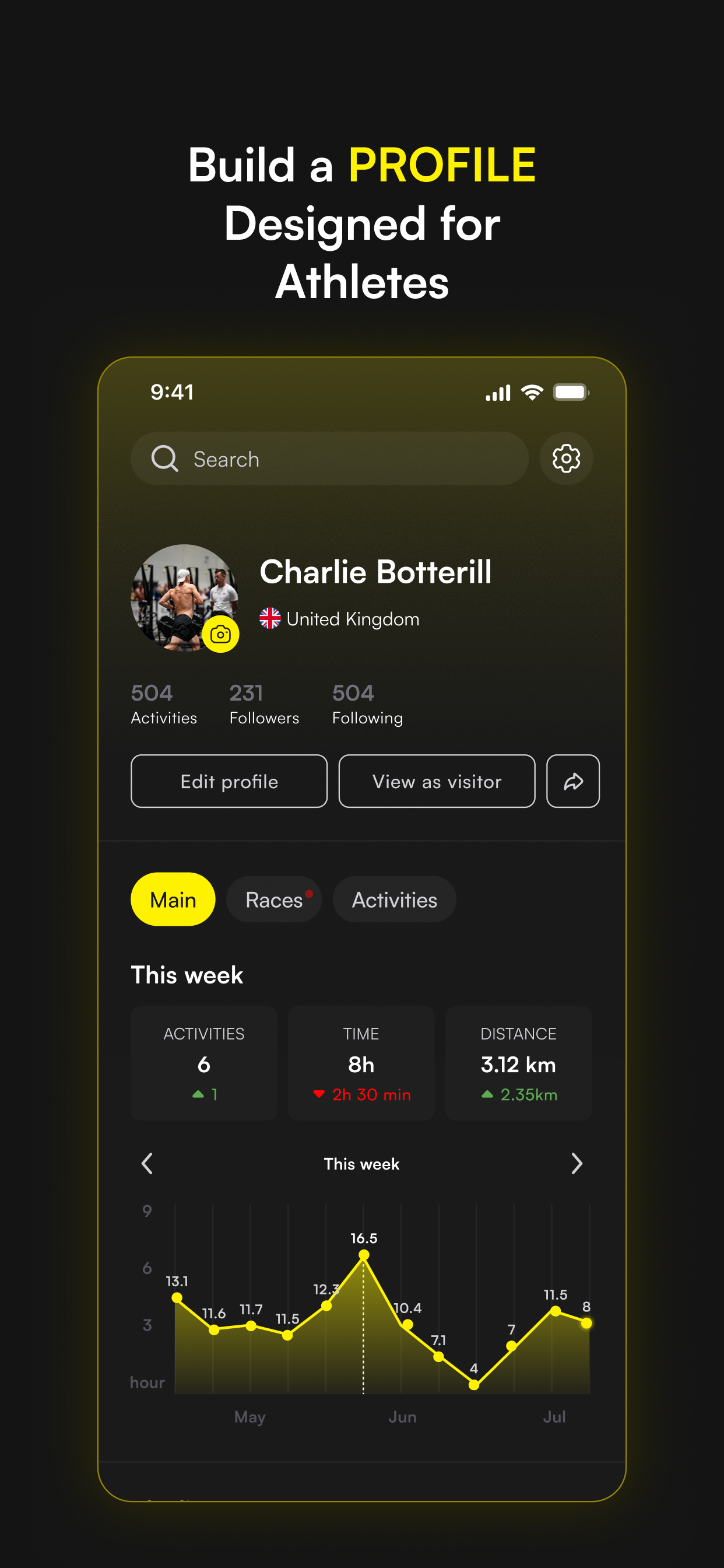Screen dimensions: 724x1568
Task: Click the Wi-Fi icon in the status bar
Action: tap(532, 393)
